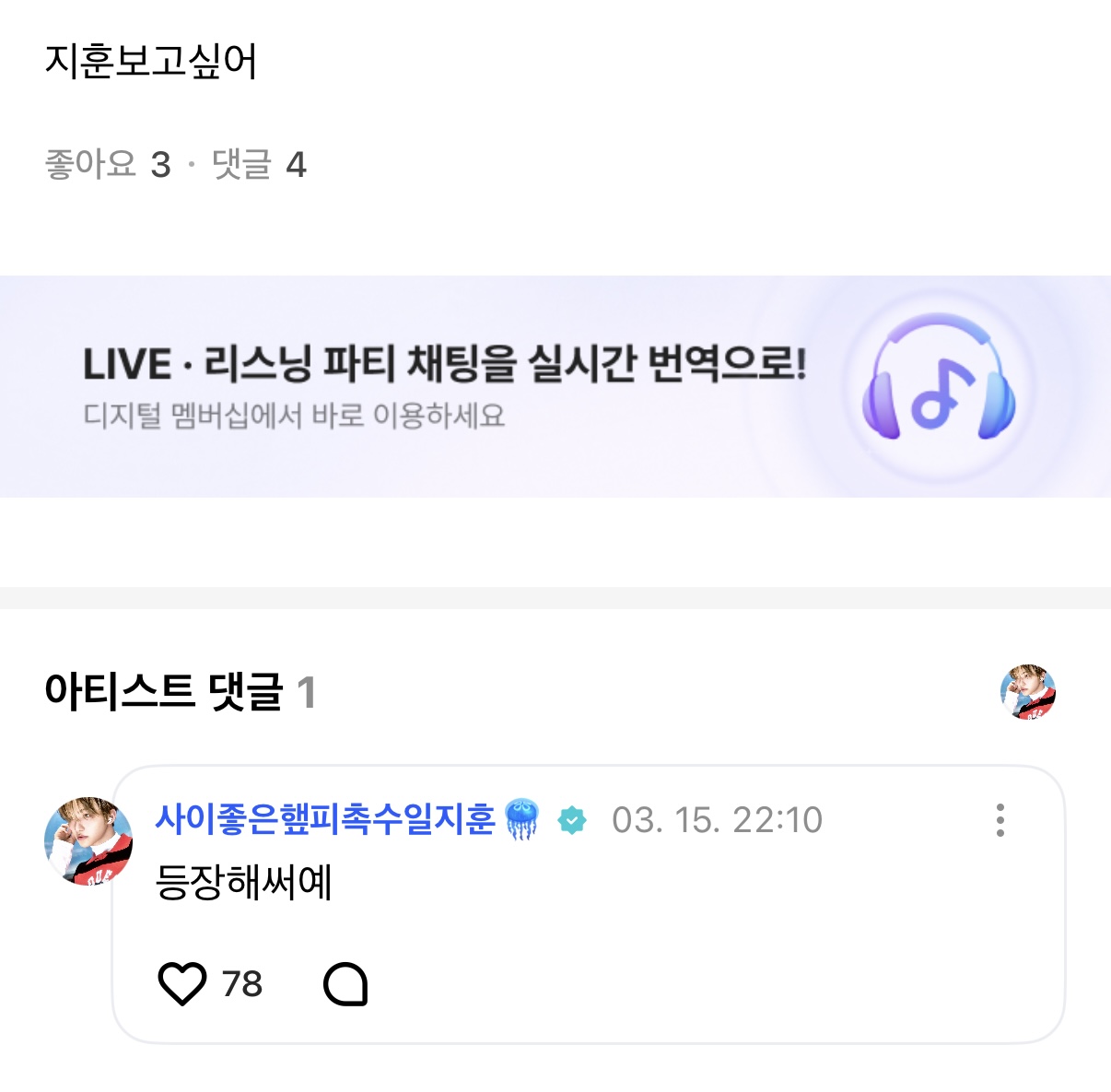1111x1092 pixels.
Task: Reply to the artist comment 등장해써예
Action: [x=345, y=984]
